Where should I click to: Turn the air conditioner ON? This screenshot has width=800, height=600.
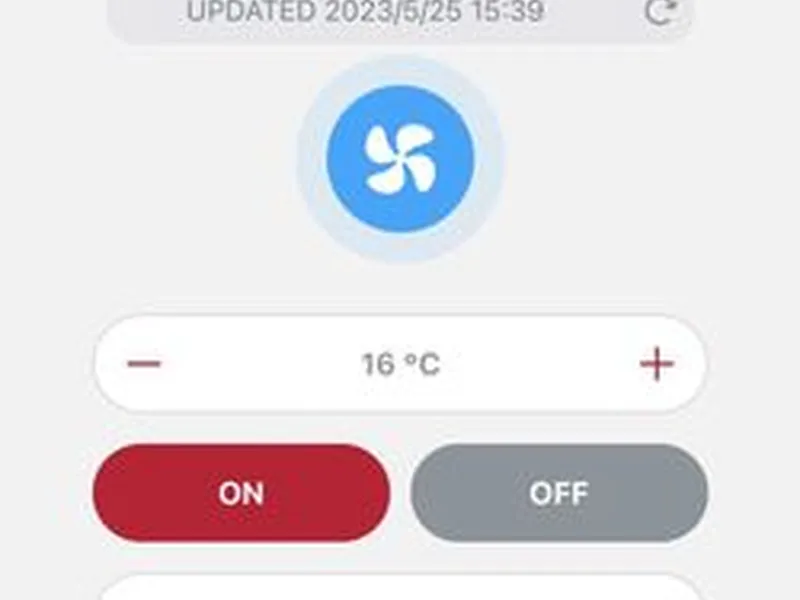point(241,493)
